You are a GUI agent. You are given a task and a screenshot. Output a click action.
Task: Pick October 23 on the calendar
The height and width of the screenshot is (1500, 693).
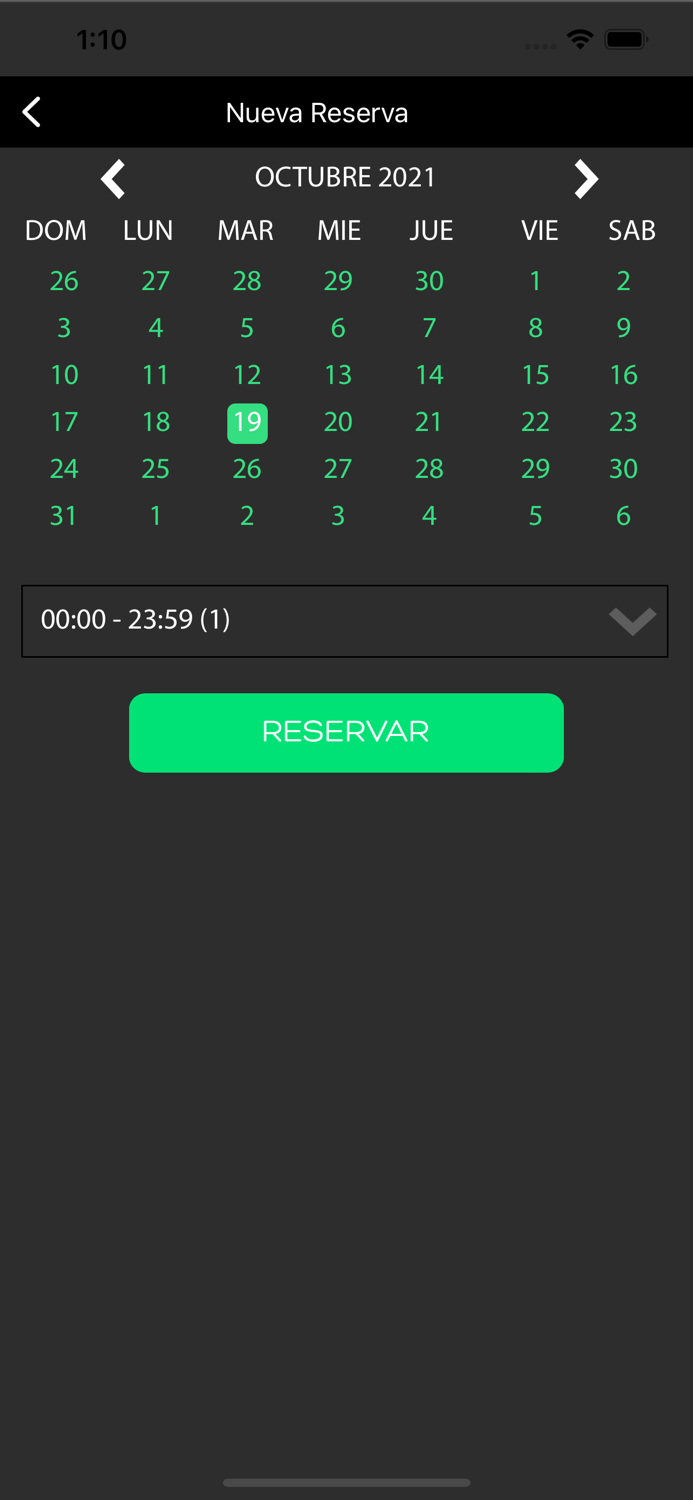coord(623,422)
